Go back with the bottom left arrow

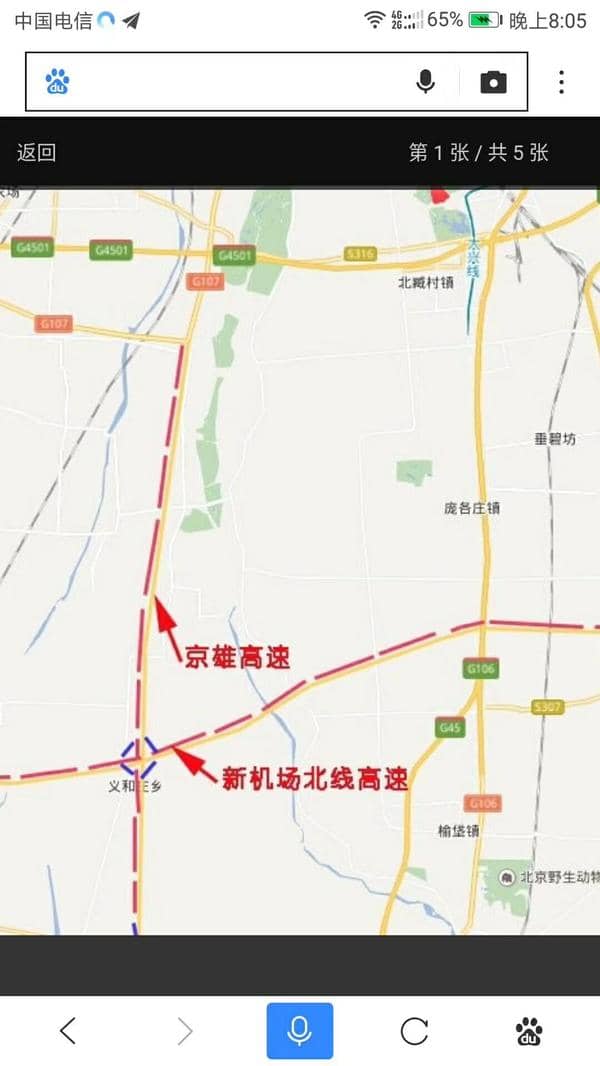tap(67, 1031)
